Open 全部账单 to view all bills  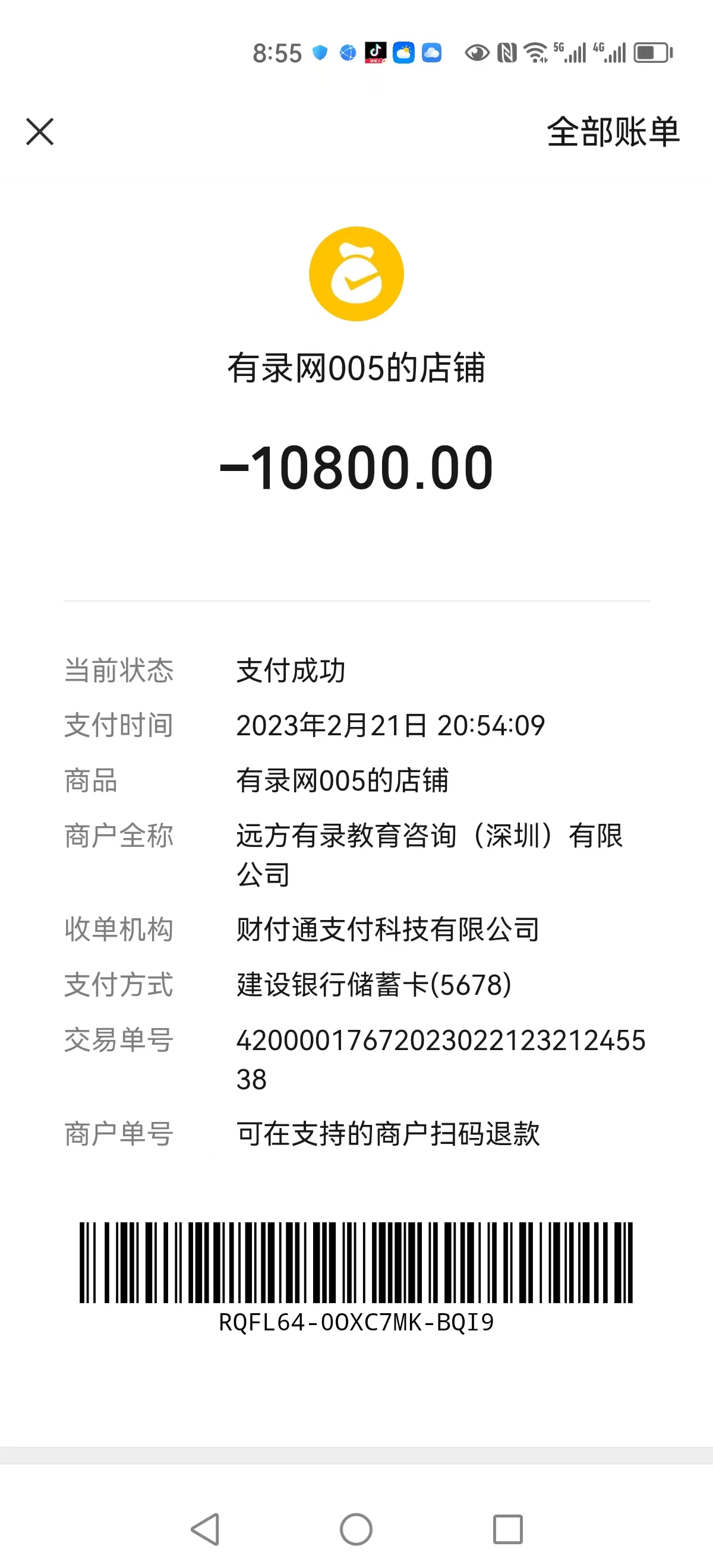(613, 131)
